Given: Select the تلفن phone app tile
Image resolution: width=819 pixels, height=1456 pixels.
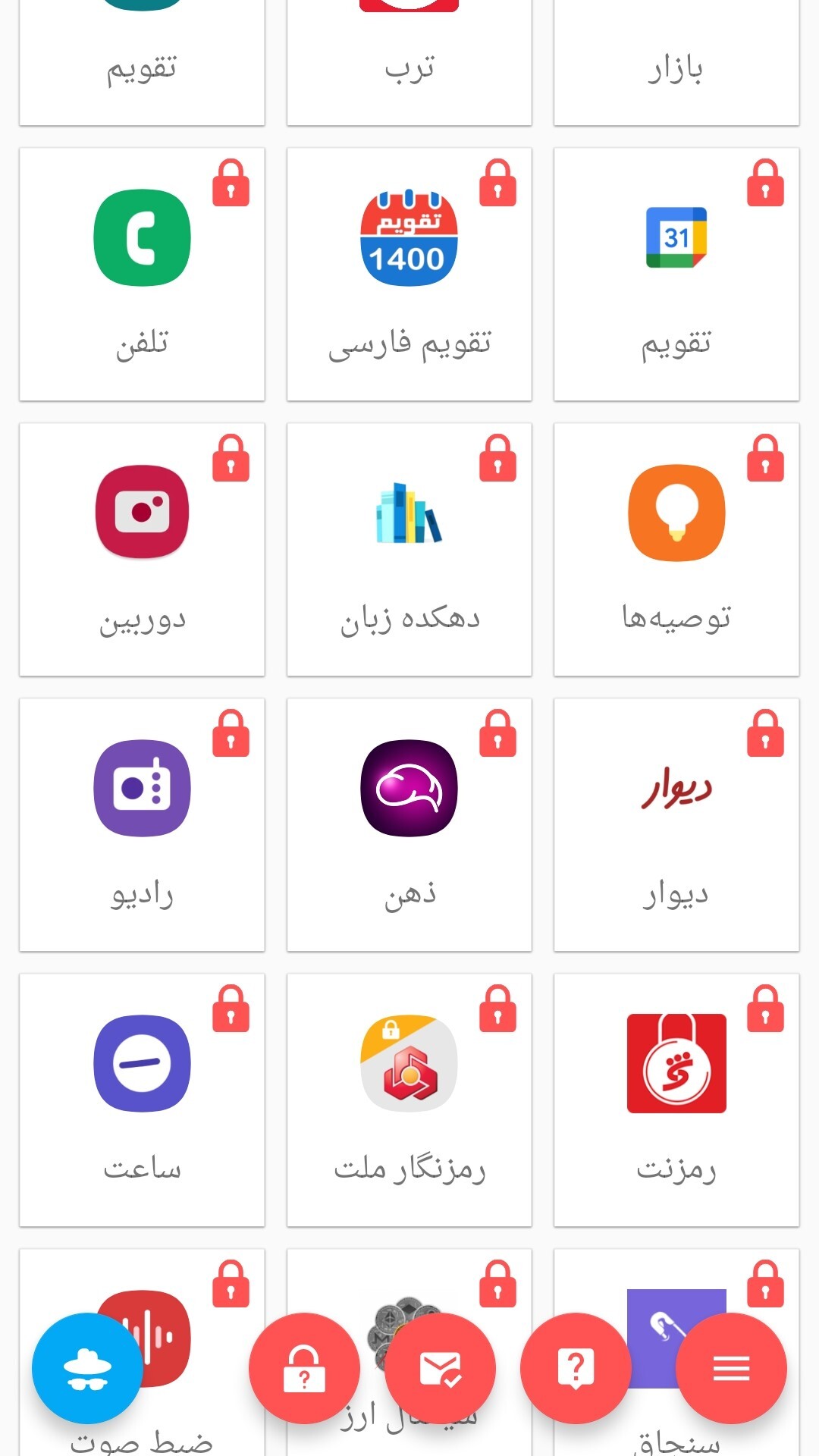Looking at the screenshot, I should [x=142, y=275].
